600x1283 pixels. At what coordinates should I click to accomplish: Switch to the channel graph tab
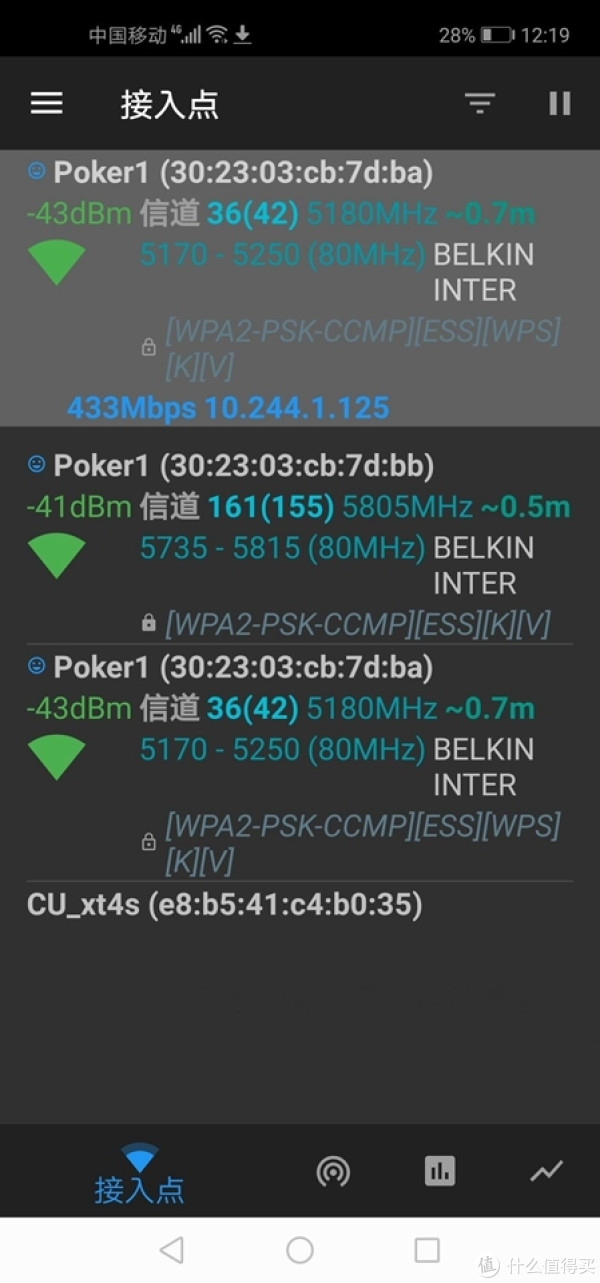pyautogui.click(x=440, y=1171)
